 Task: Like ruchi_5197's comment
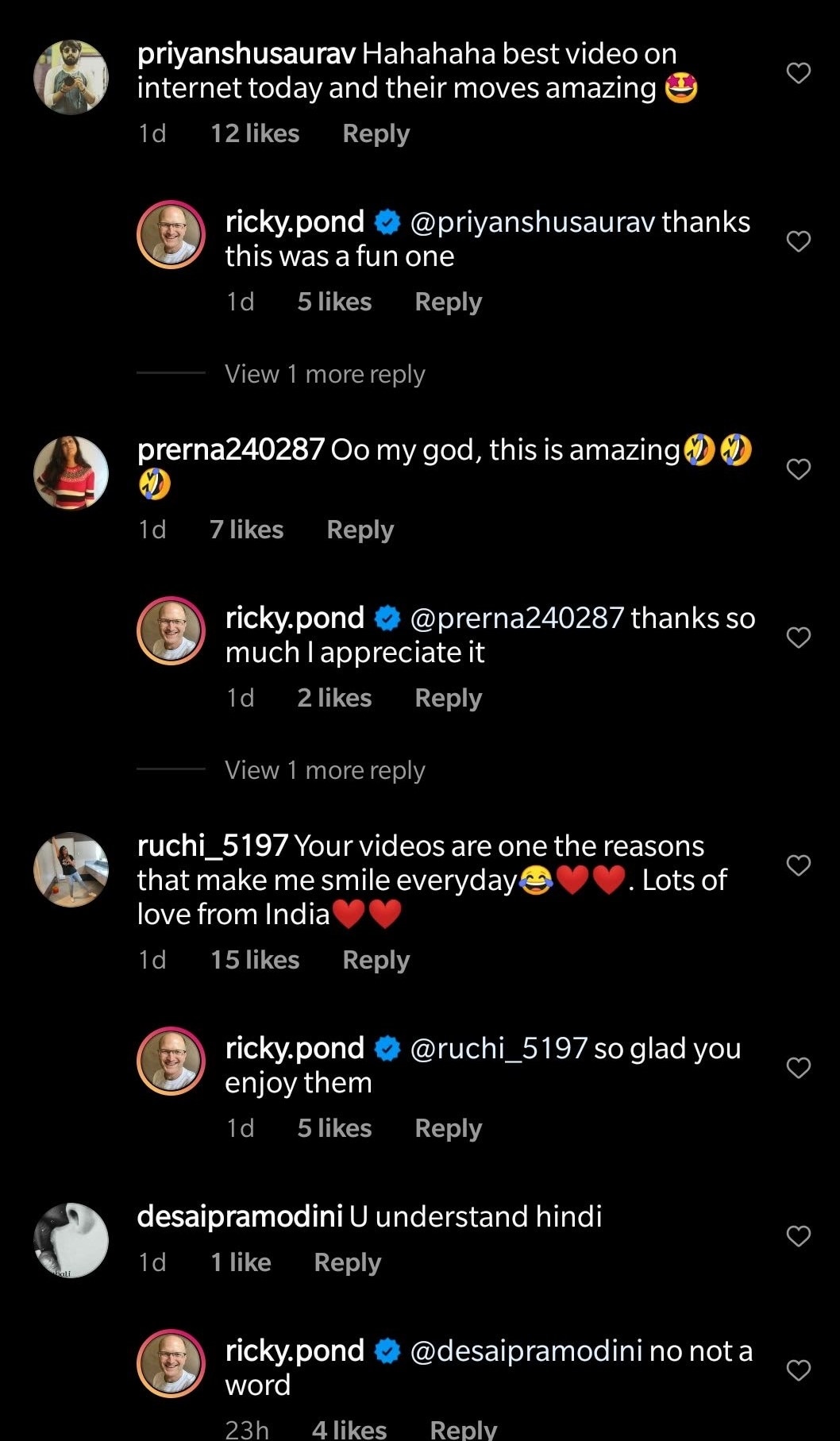[798, 865]
